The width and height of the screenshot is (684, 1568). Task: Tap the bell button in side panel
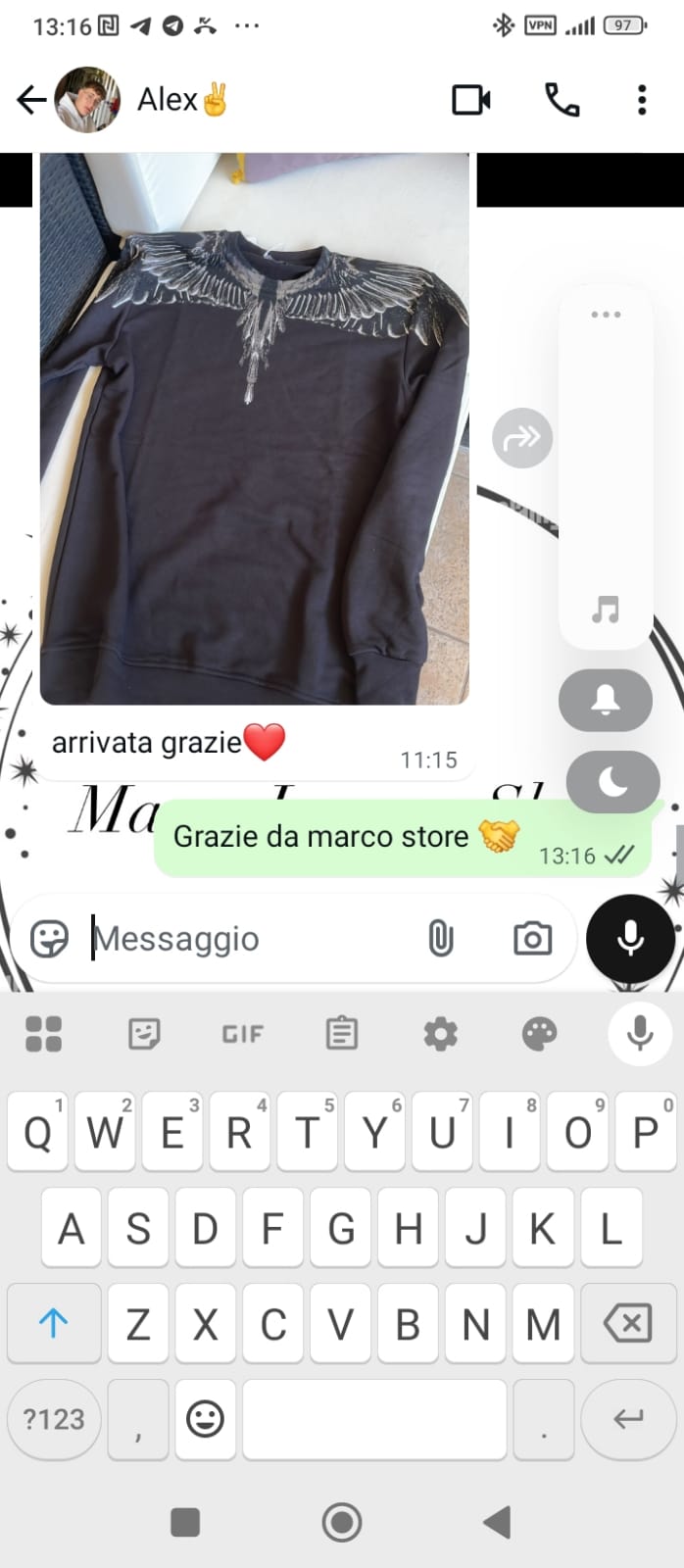click(606, 700)
